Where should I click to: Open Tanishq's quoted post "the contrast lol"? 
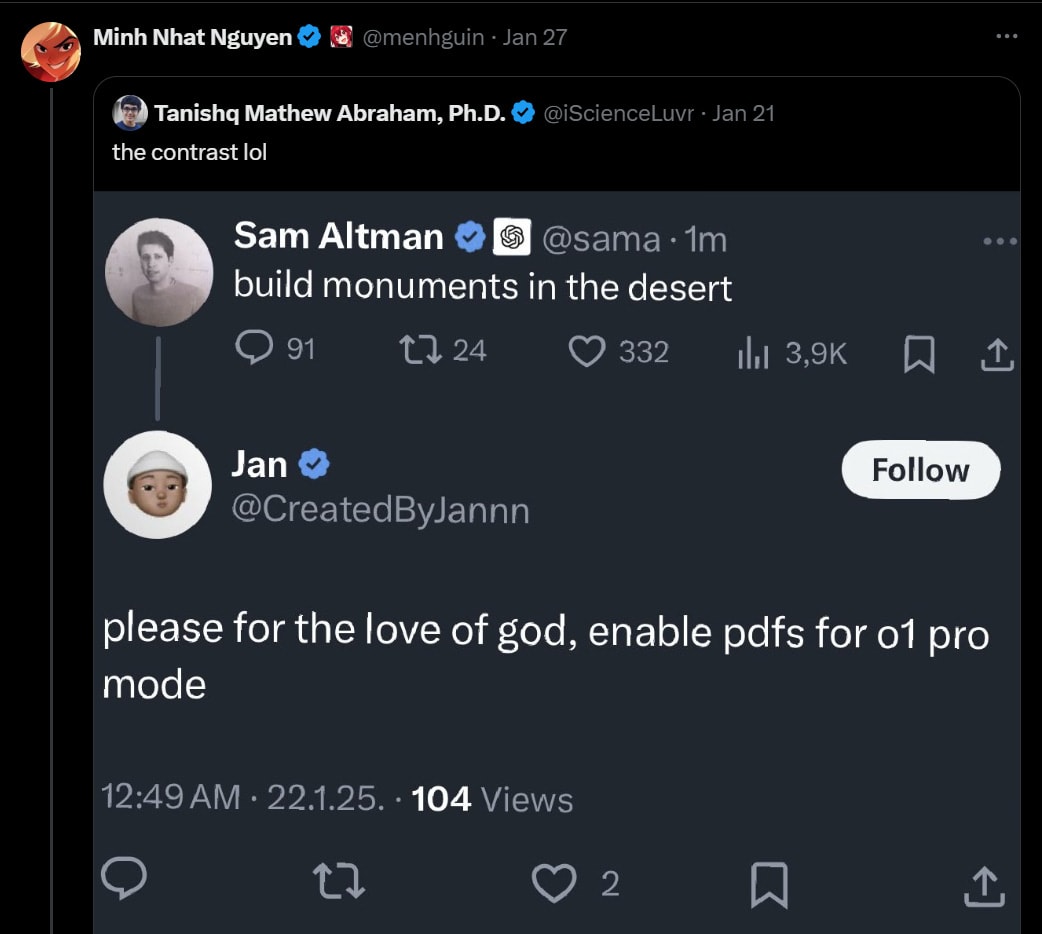190,153
